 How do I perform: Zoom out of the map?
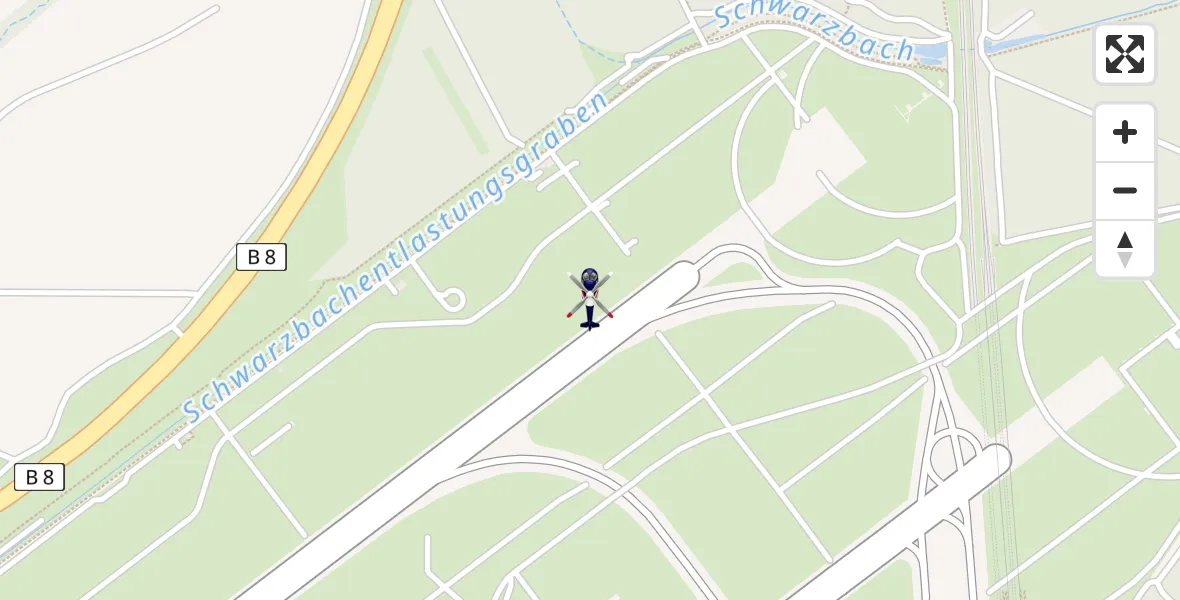click(1125, 190)
